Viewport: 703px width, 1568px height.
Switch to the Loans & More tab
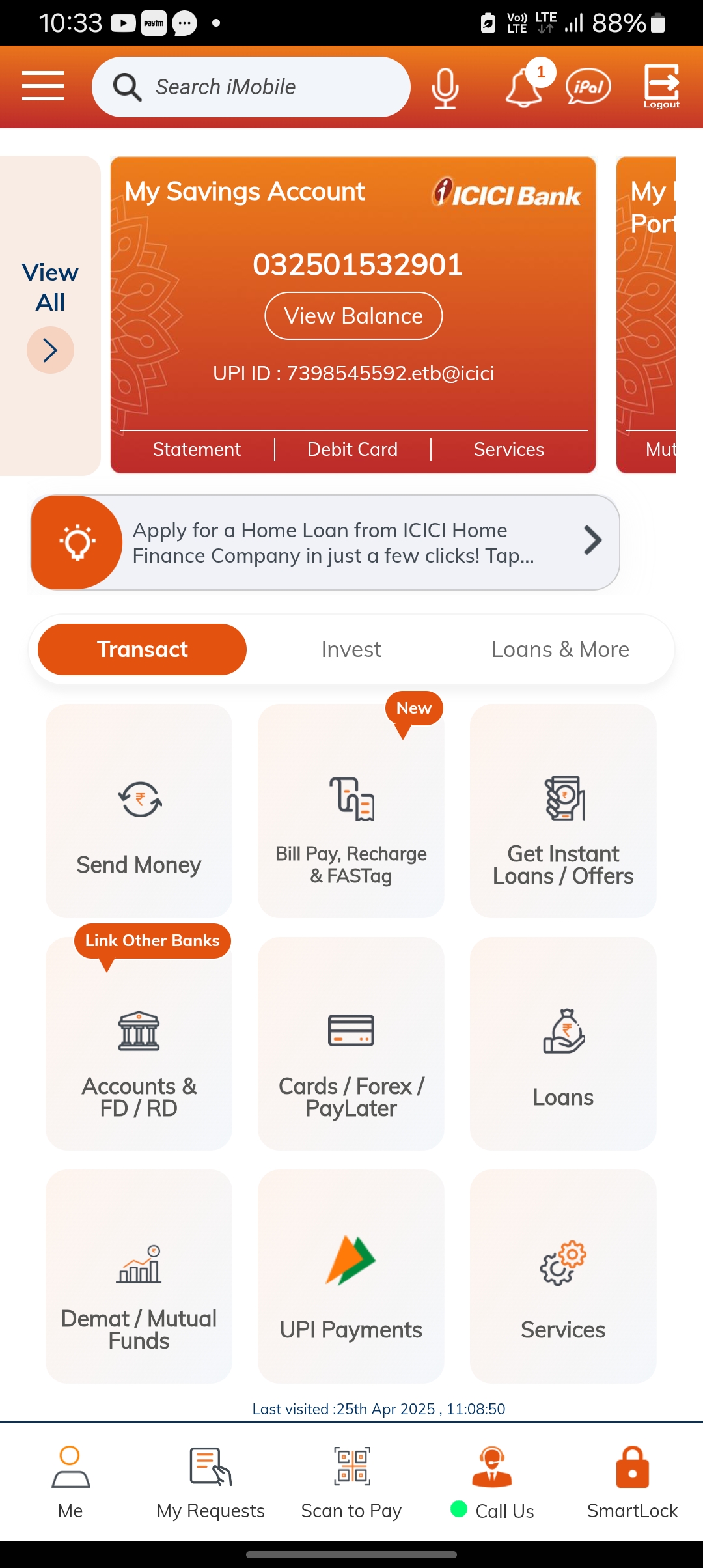(560, 649)
